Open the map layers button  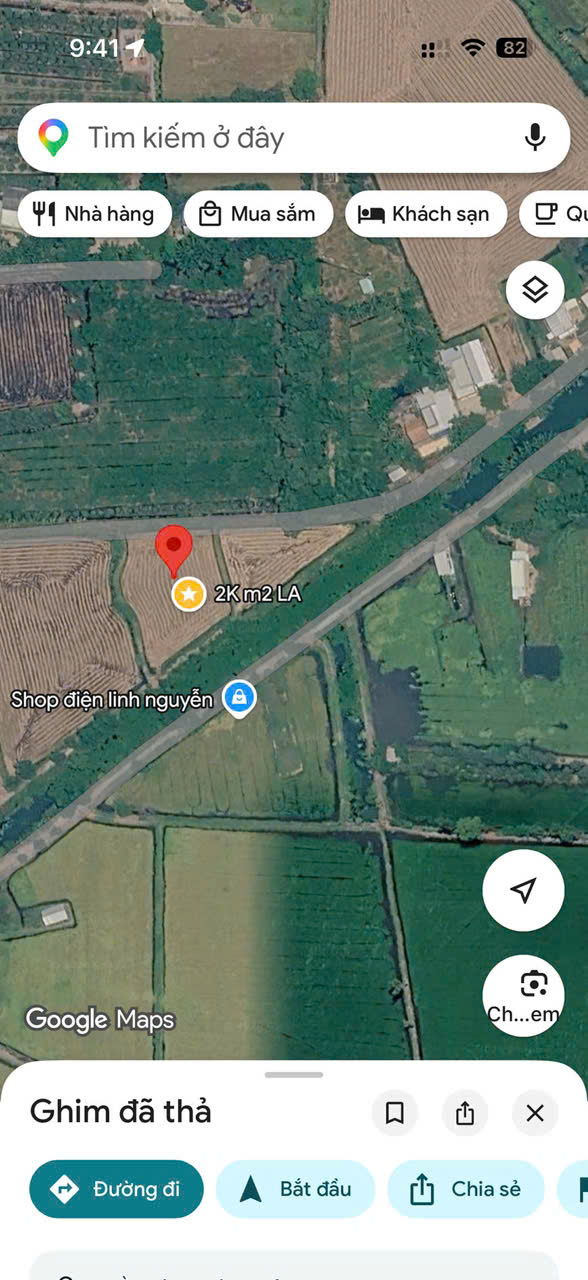coord(535,290)
